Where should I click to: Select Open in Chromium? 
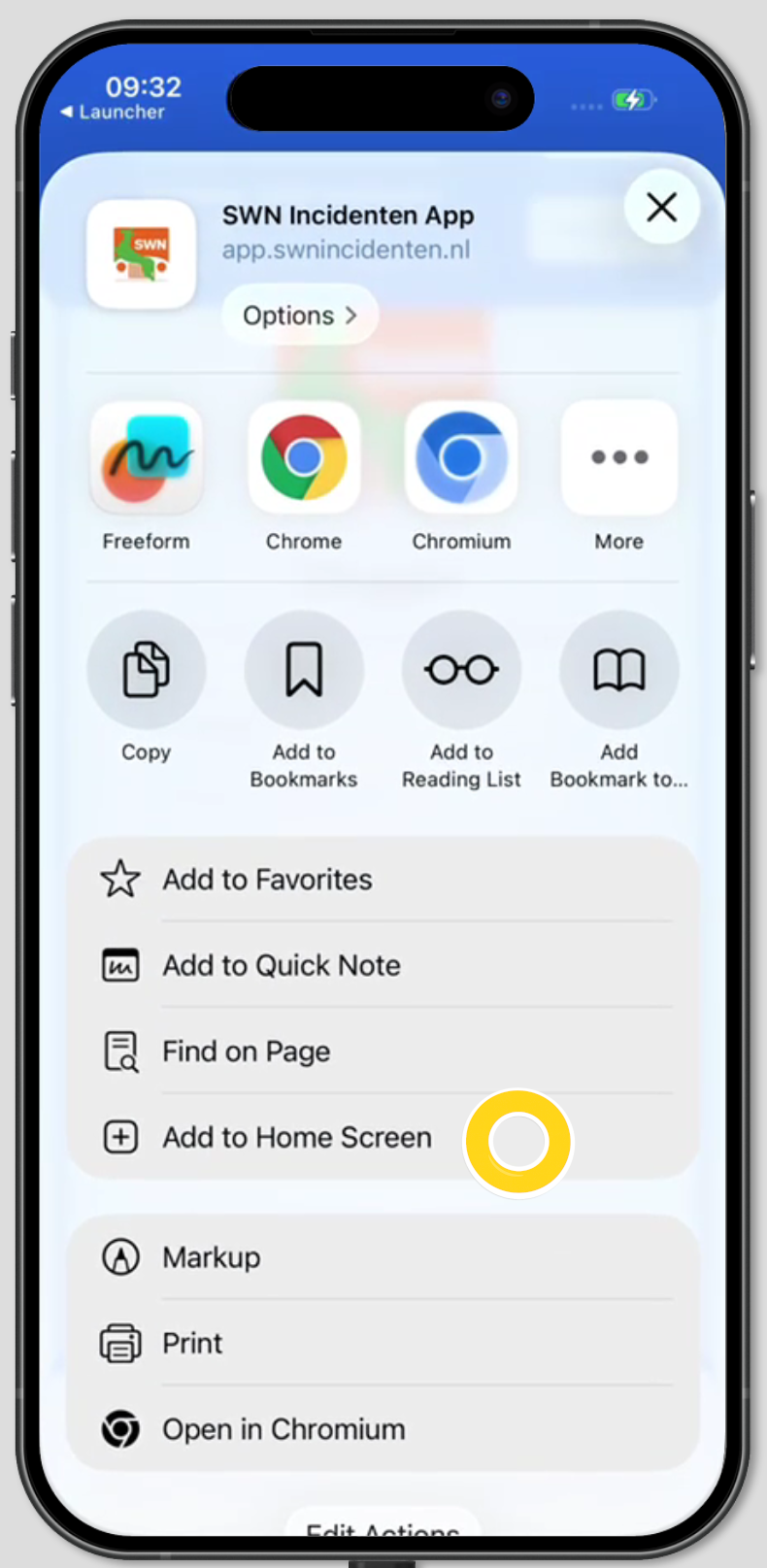tap(283, 1429)
